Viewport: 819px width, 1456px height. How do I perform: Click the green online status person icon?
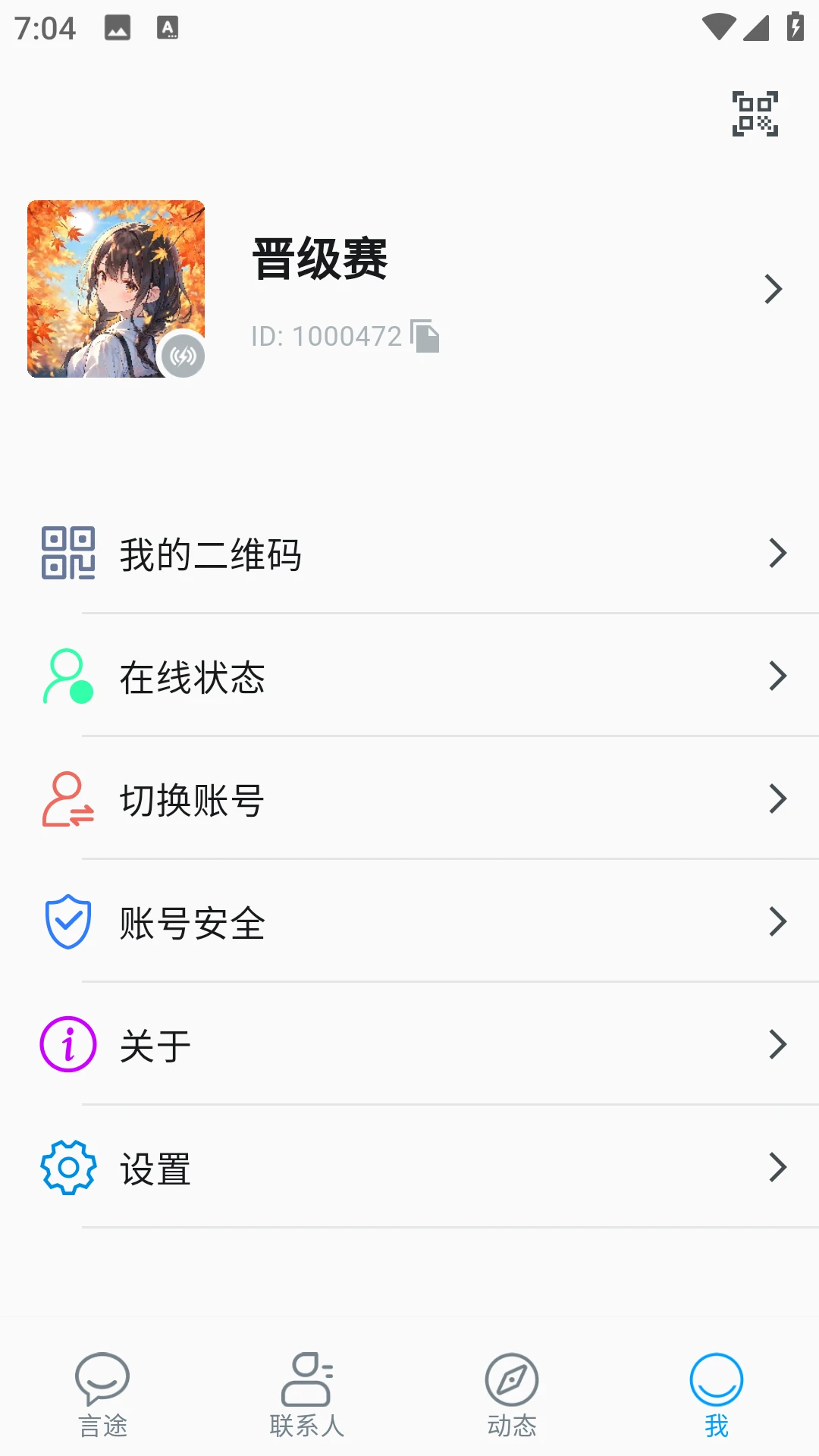(x=67, y=676)
